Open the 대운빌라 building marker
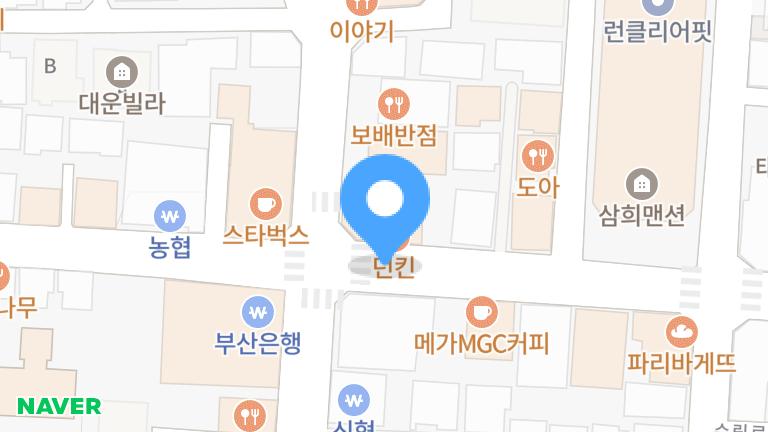Viewport: 768px width, 432px height. click(121, 71)
